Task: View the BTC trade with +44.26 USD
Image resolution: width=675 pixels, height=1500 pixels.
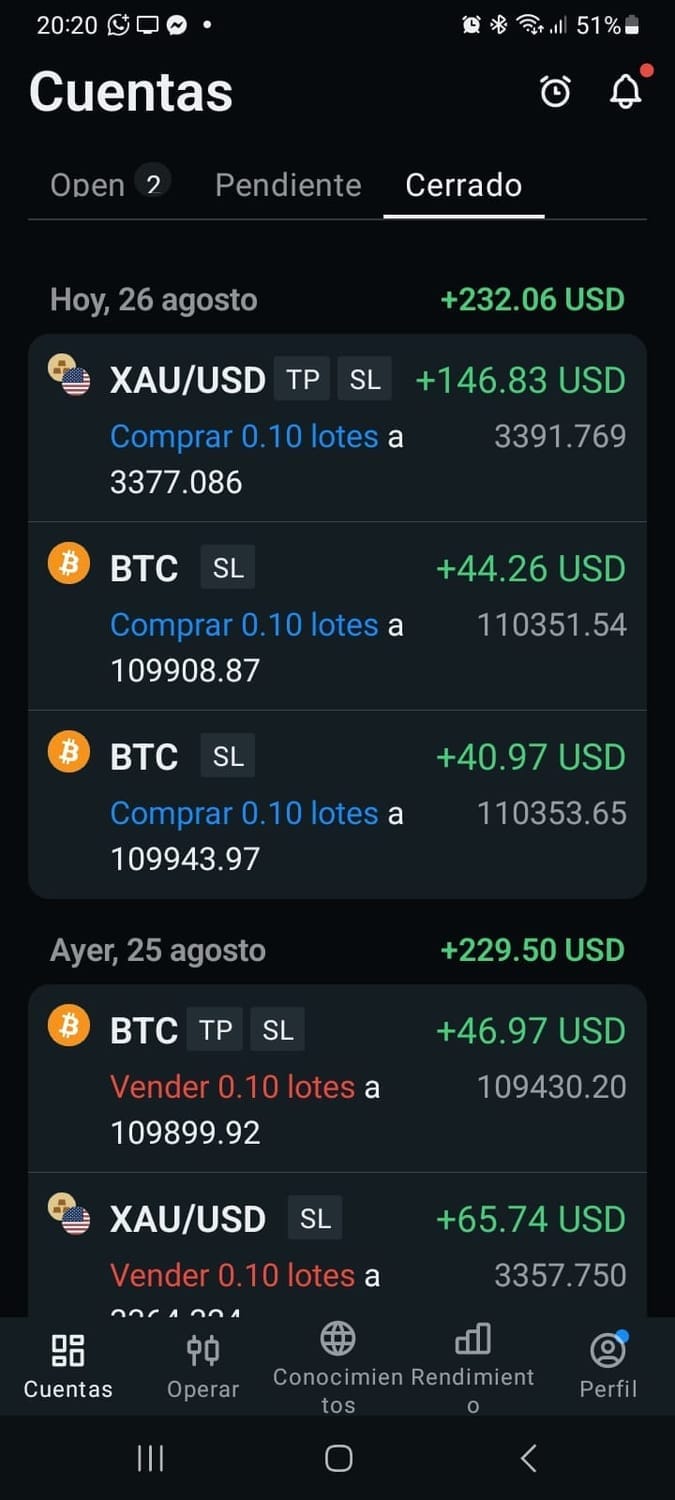Action: coord(337,616)
